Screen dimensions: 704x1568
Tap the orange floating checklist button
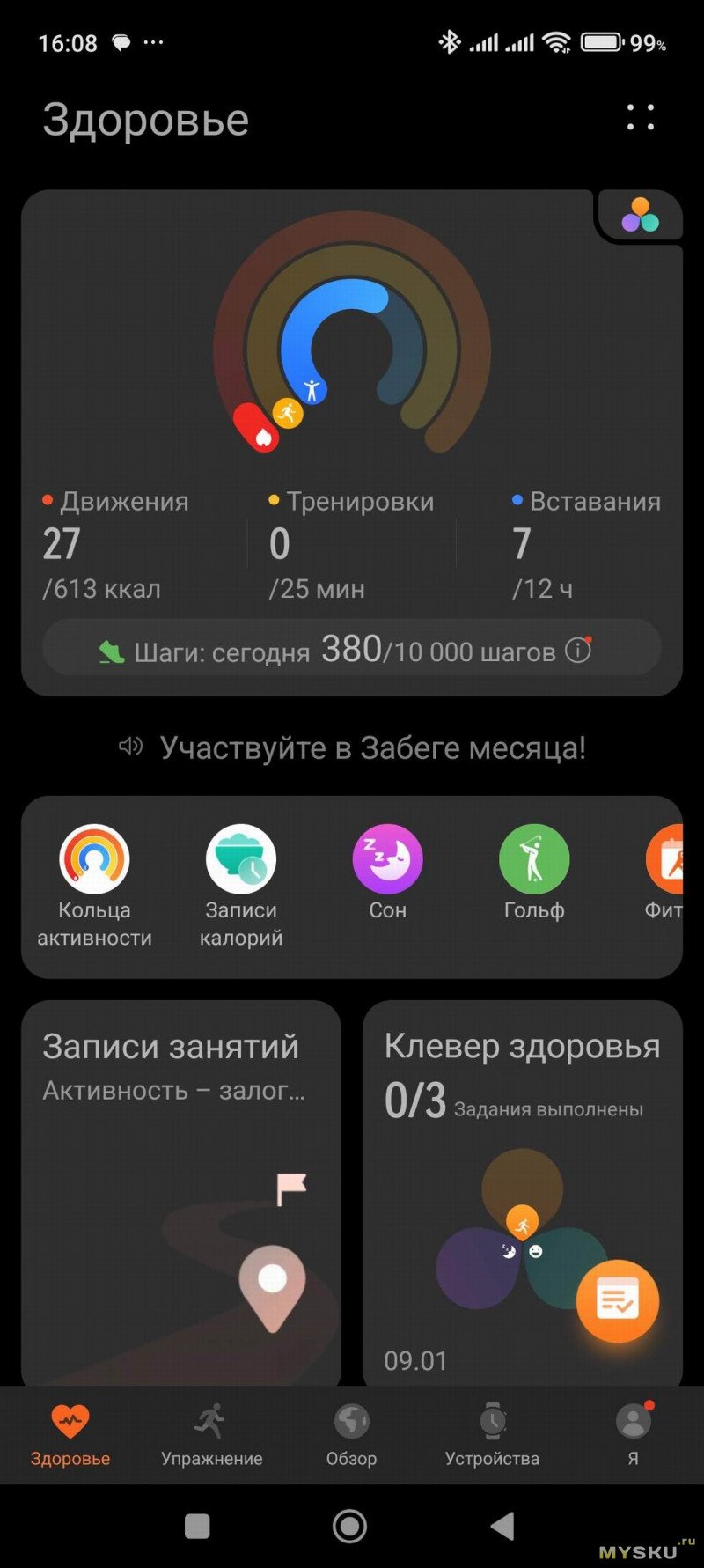click(x=617, y=1301)
